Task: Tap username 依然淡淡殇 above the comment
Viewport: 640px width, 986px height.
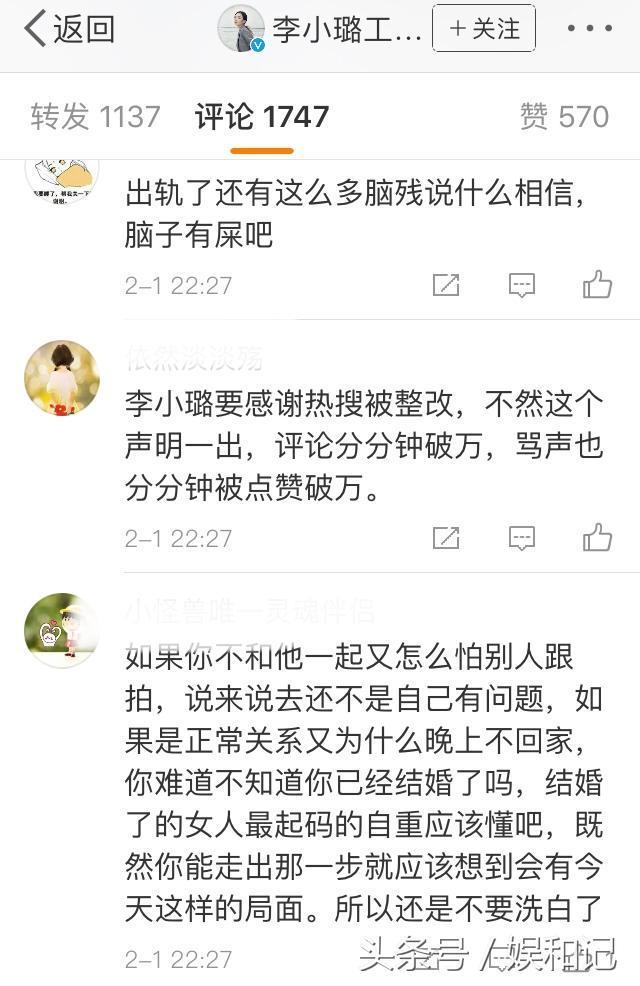Action: pos(194,359)
